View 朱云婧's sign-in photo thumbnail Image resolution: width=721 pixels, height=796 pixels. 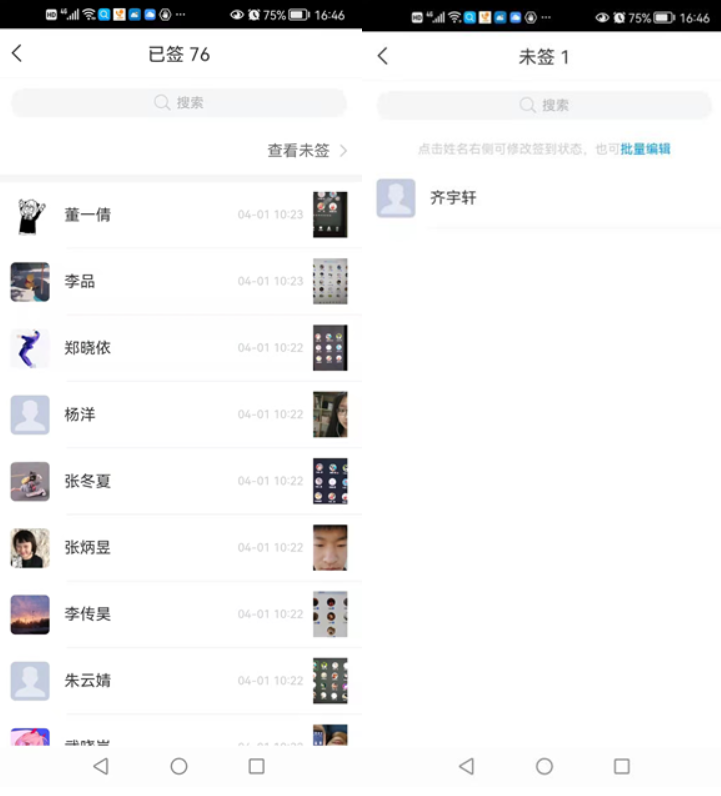coord(330,681)
